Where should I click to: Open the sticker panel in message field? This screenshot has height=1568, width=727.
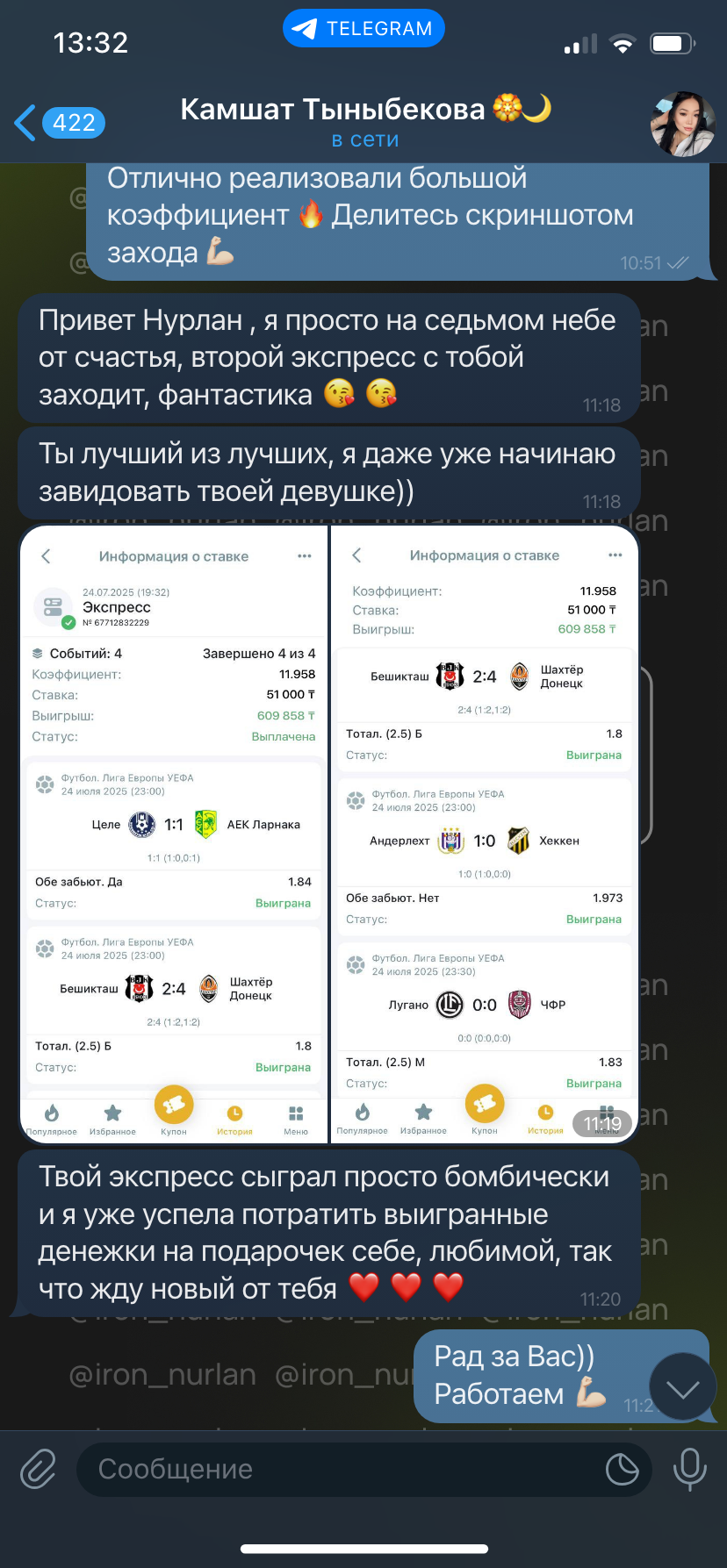[623, 1469]
